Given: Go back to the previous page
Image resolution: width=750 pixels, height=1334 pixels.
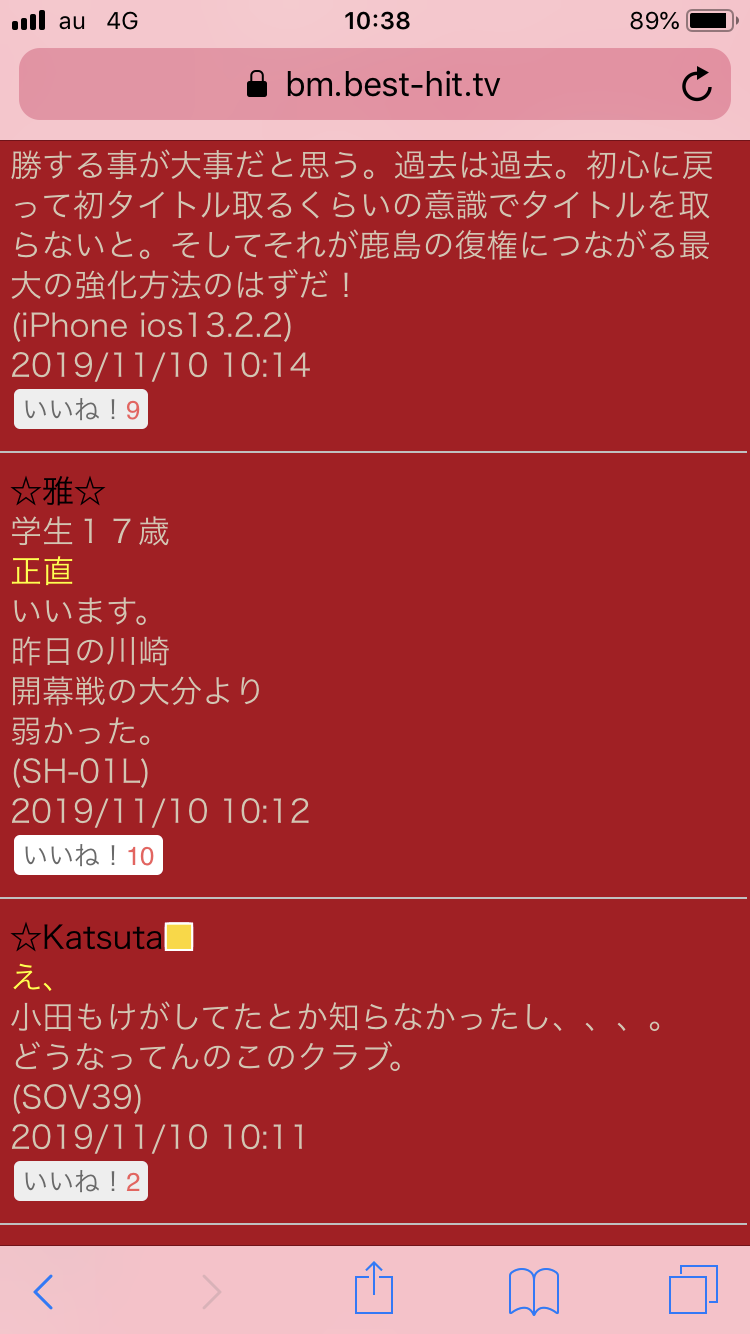Looking at the screenshot, I should click(43, 1291).
